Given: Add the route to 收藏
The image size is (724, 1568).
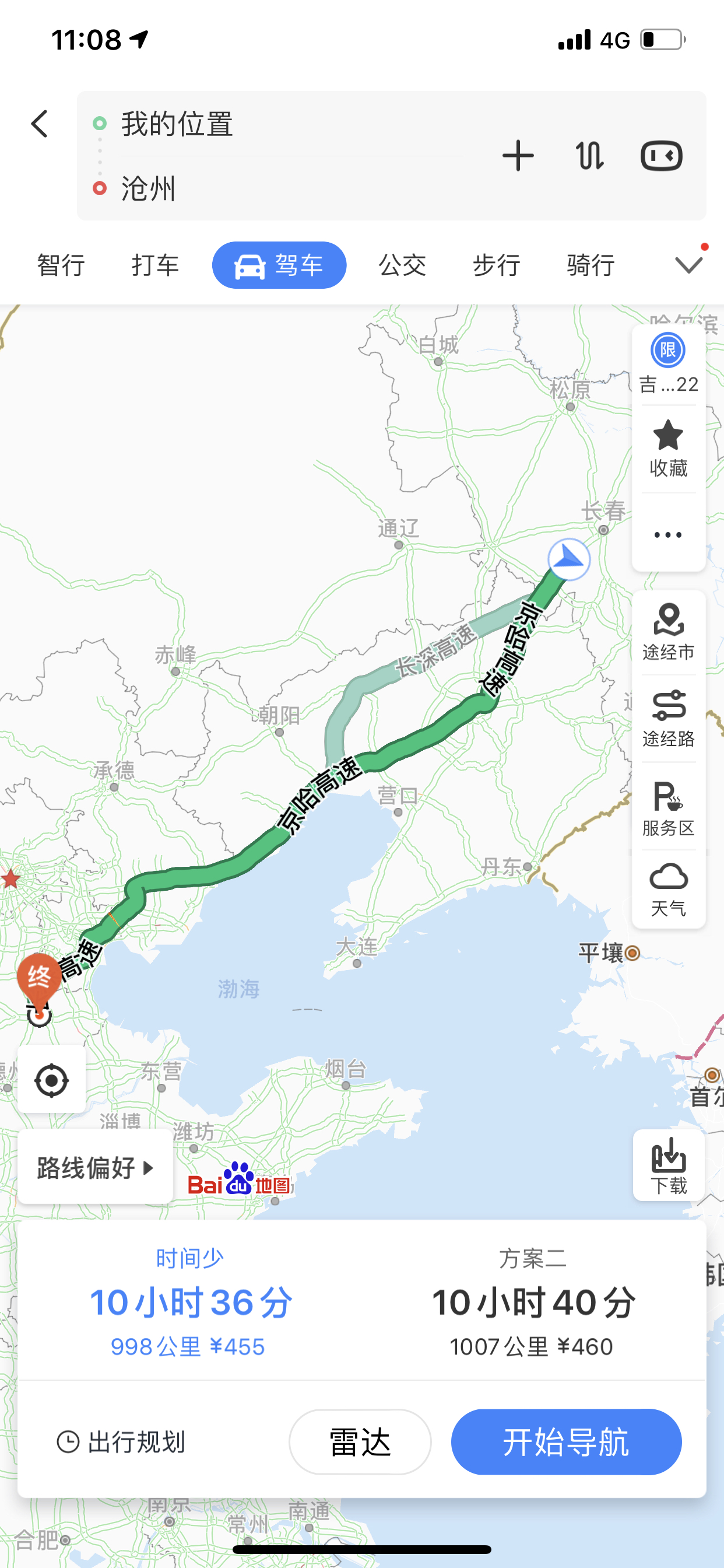Looking at the screenshot, I should [x=668, y=449].
